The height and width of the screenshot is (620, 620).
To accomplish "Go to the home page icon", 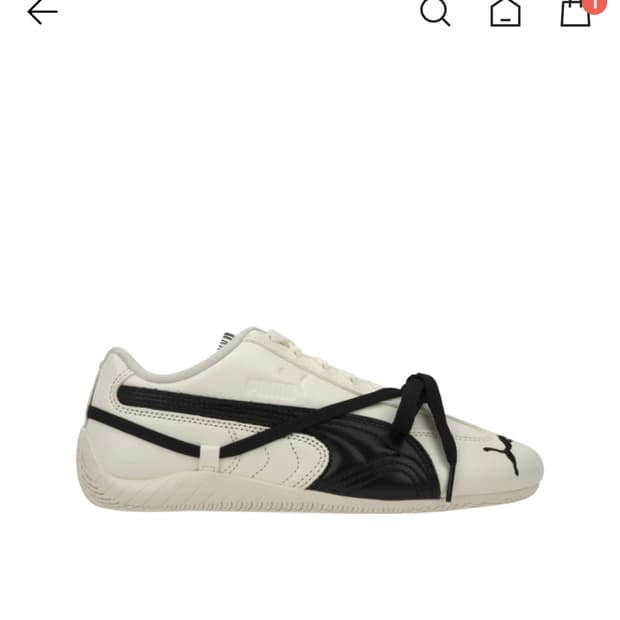I will pyautogui.click(x=505, y=12).
